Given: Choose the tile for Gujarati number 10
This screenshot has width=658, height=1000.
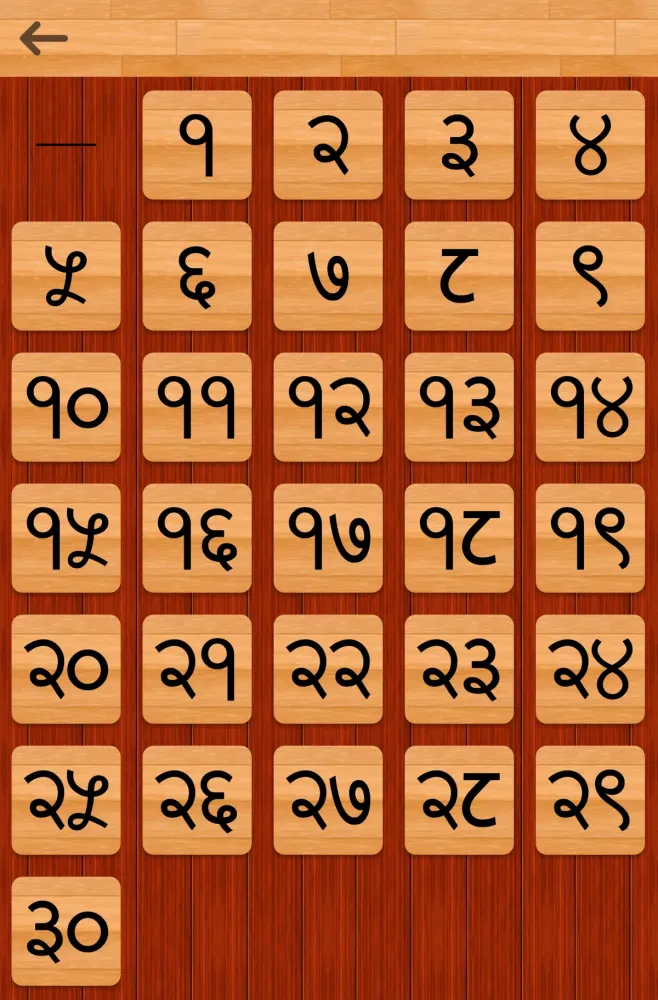Looking at the screenshot, I should (x=66, y=407).
